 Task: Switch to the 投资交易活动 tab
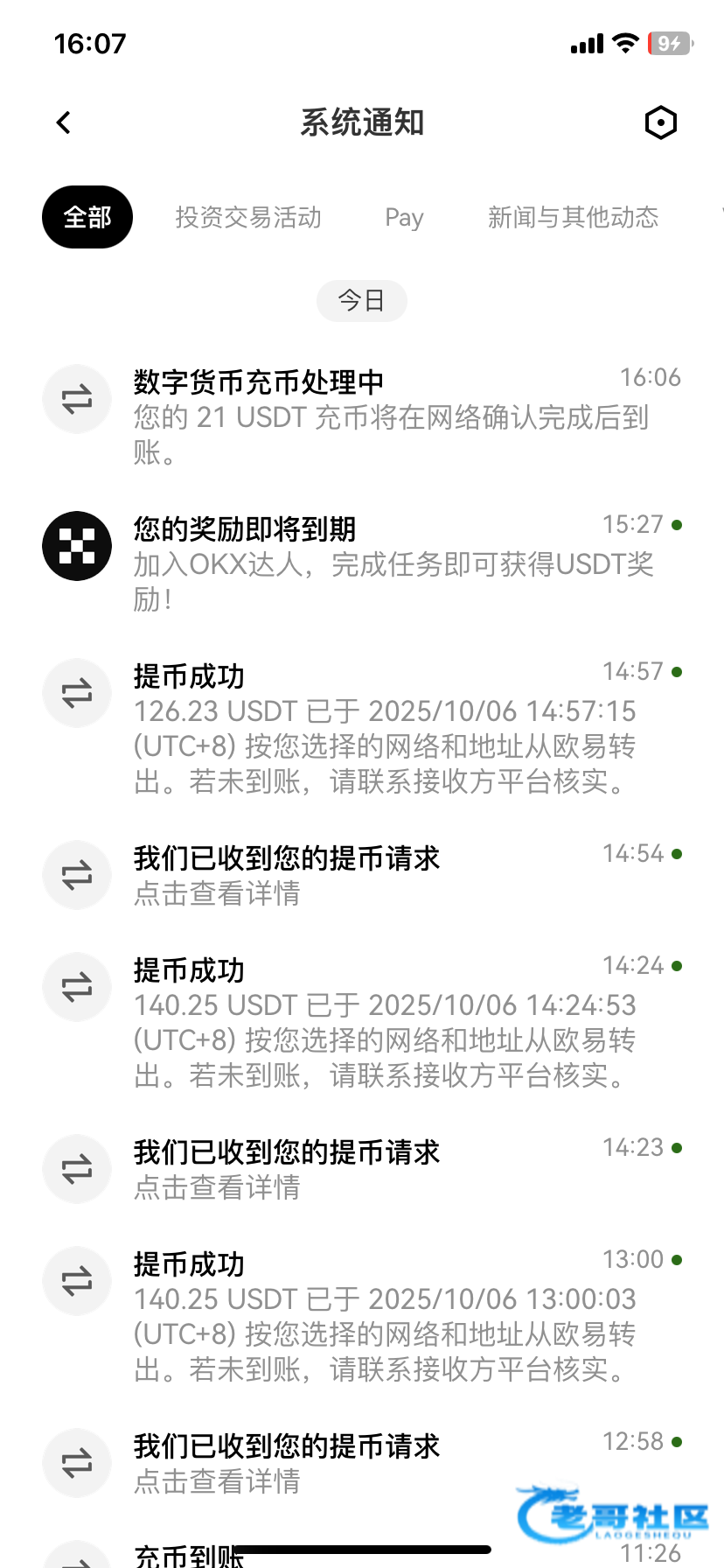tap(248, 217)
